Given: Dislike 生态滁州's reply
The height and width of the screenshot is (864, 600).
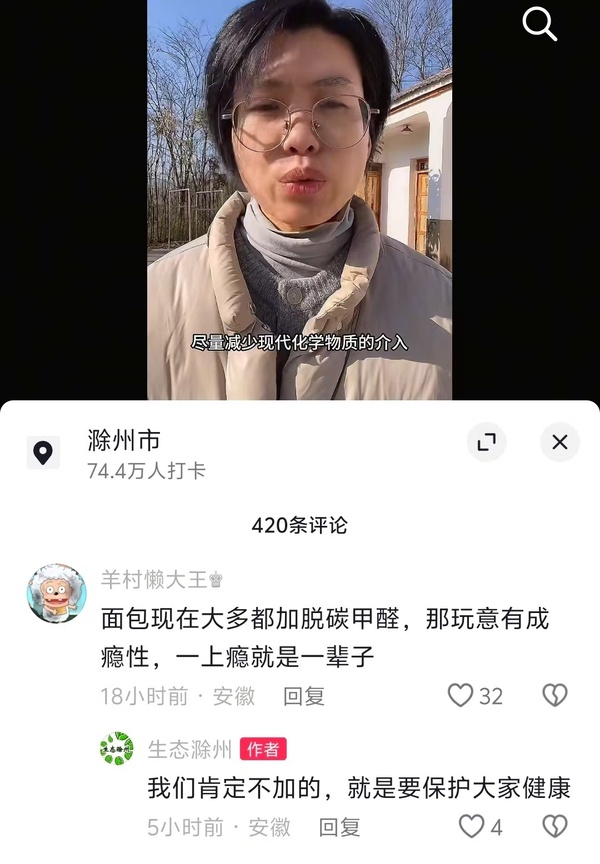Looking at the screenshot, I should (x=554, y=827).
